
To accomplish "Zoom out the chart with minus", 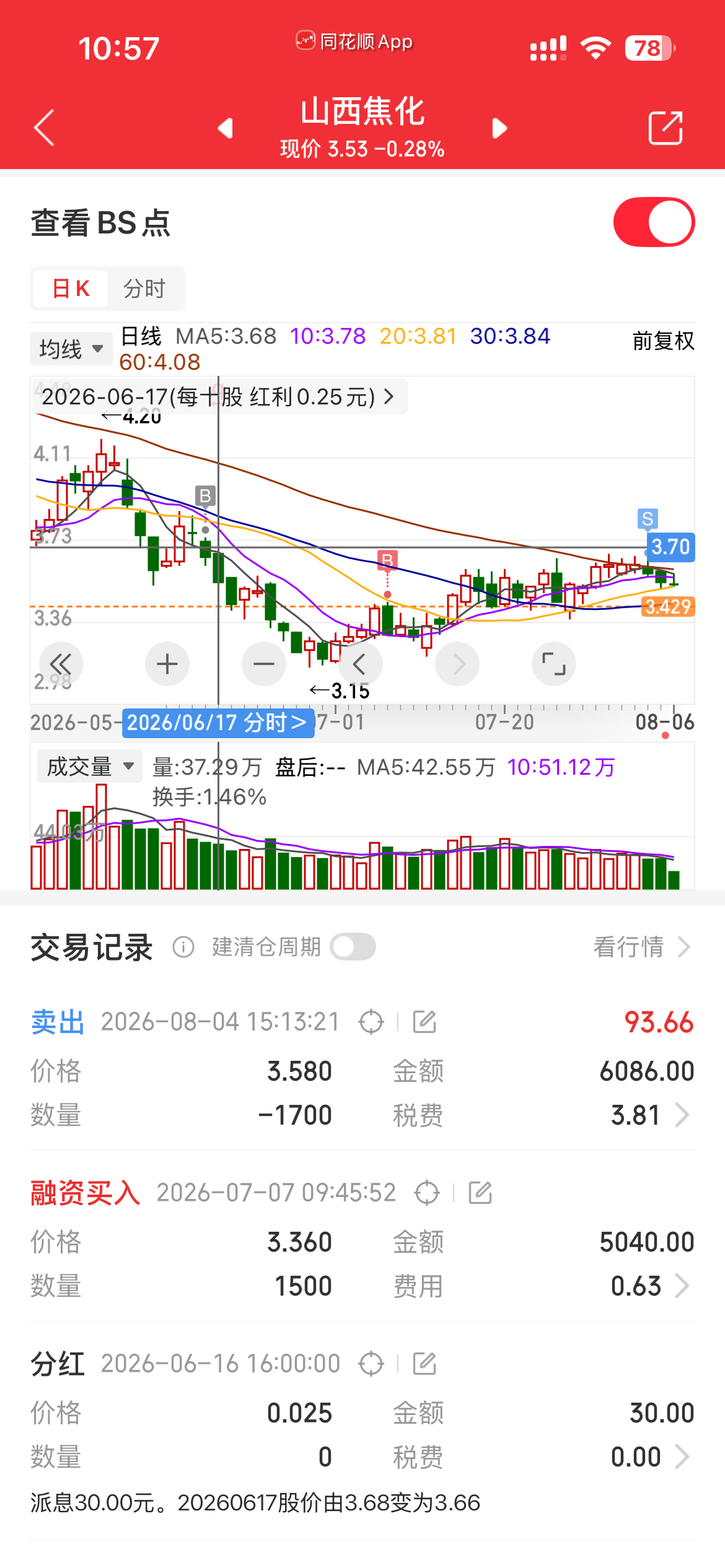I will pyautogui.click(x=264, y=664).
